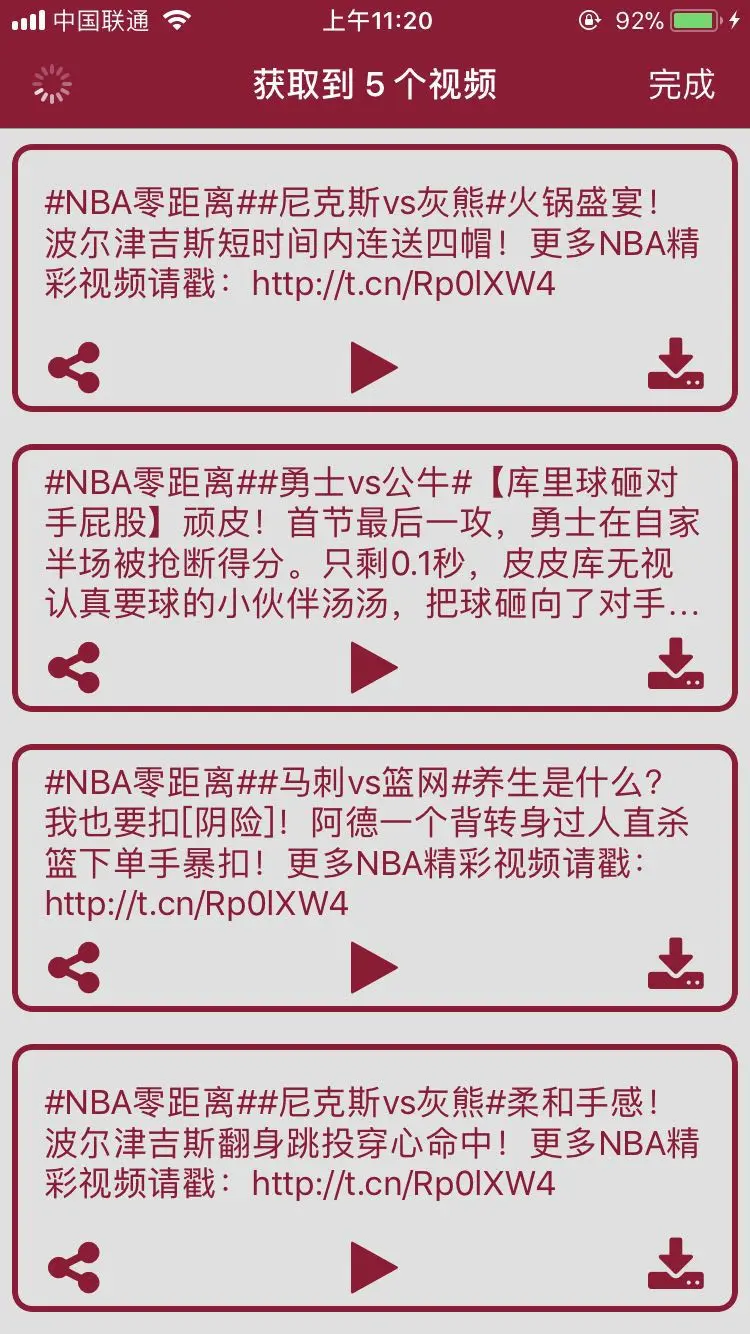Play the 火锅盛宴 video

pos(374,367)
